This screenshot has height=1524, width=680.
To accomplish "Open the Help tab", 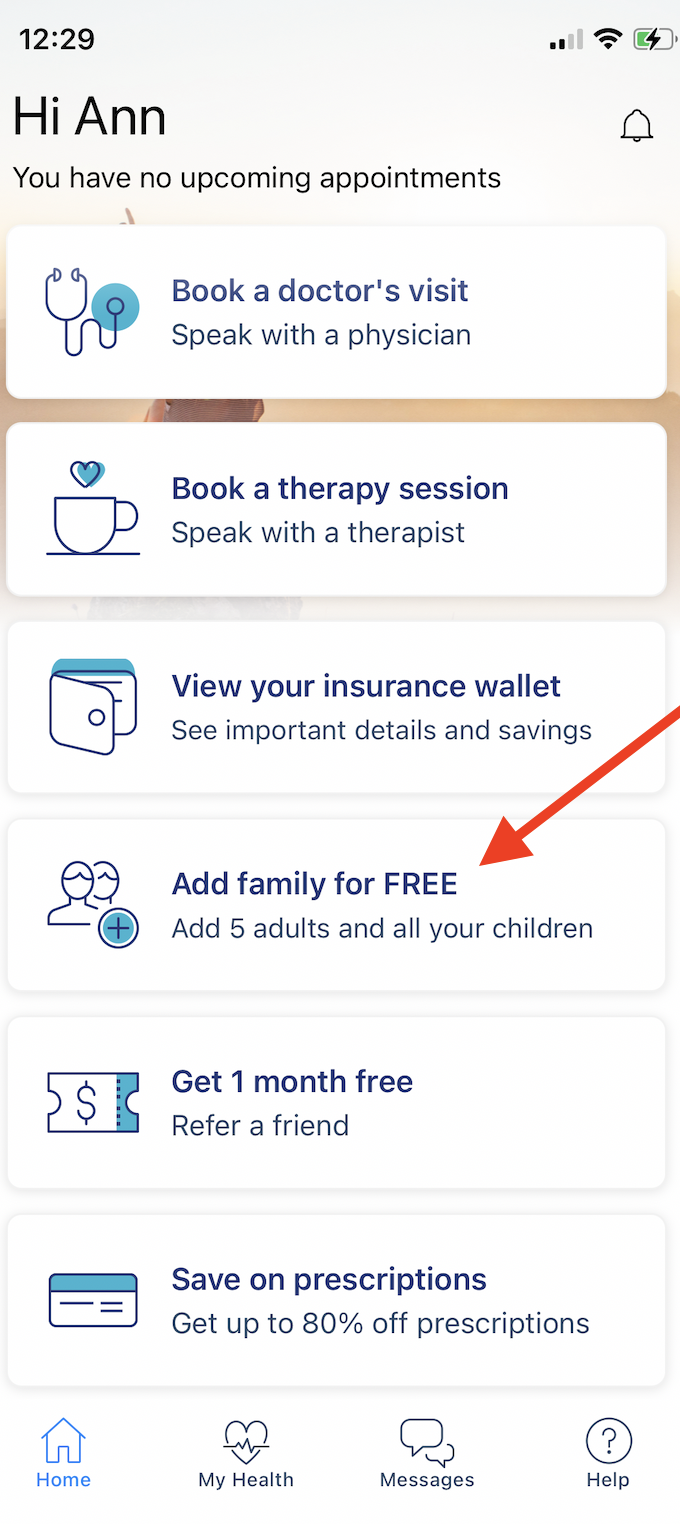I will [608, 1454].
